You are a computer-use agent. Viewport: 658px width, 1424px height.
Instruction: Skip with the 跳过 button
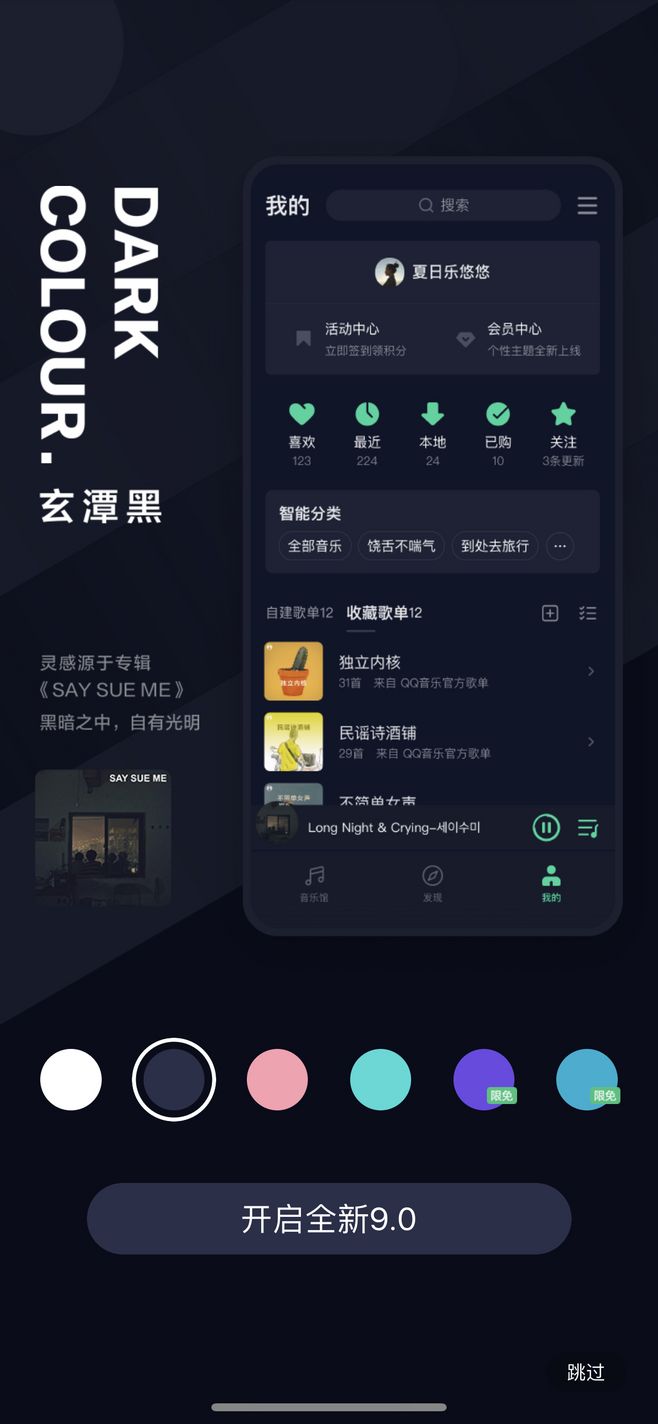(586, 1372)
